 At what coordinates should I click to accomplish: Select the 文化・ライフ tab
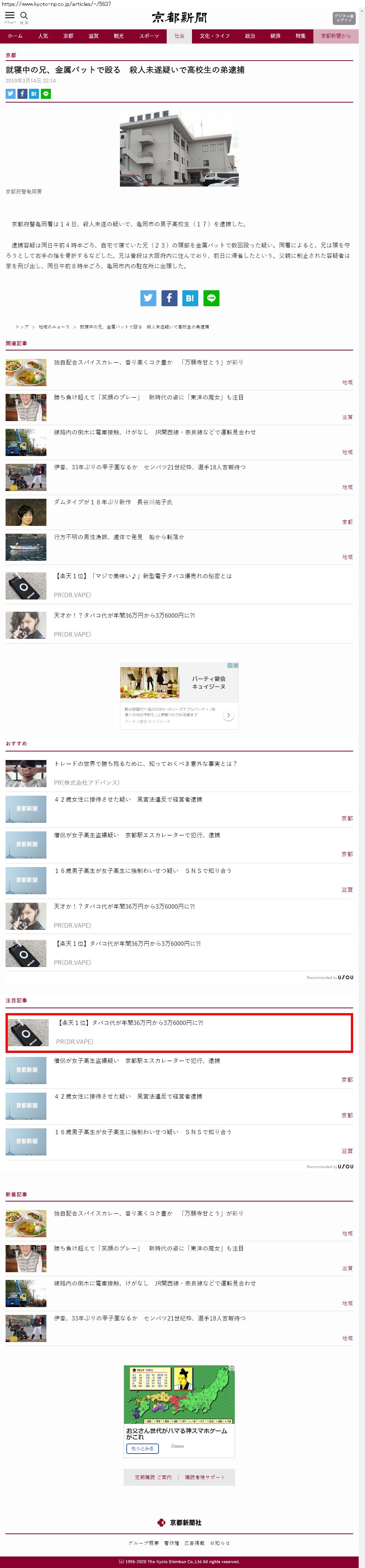215,36
